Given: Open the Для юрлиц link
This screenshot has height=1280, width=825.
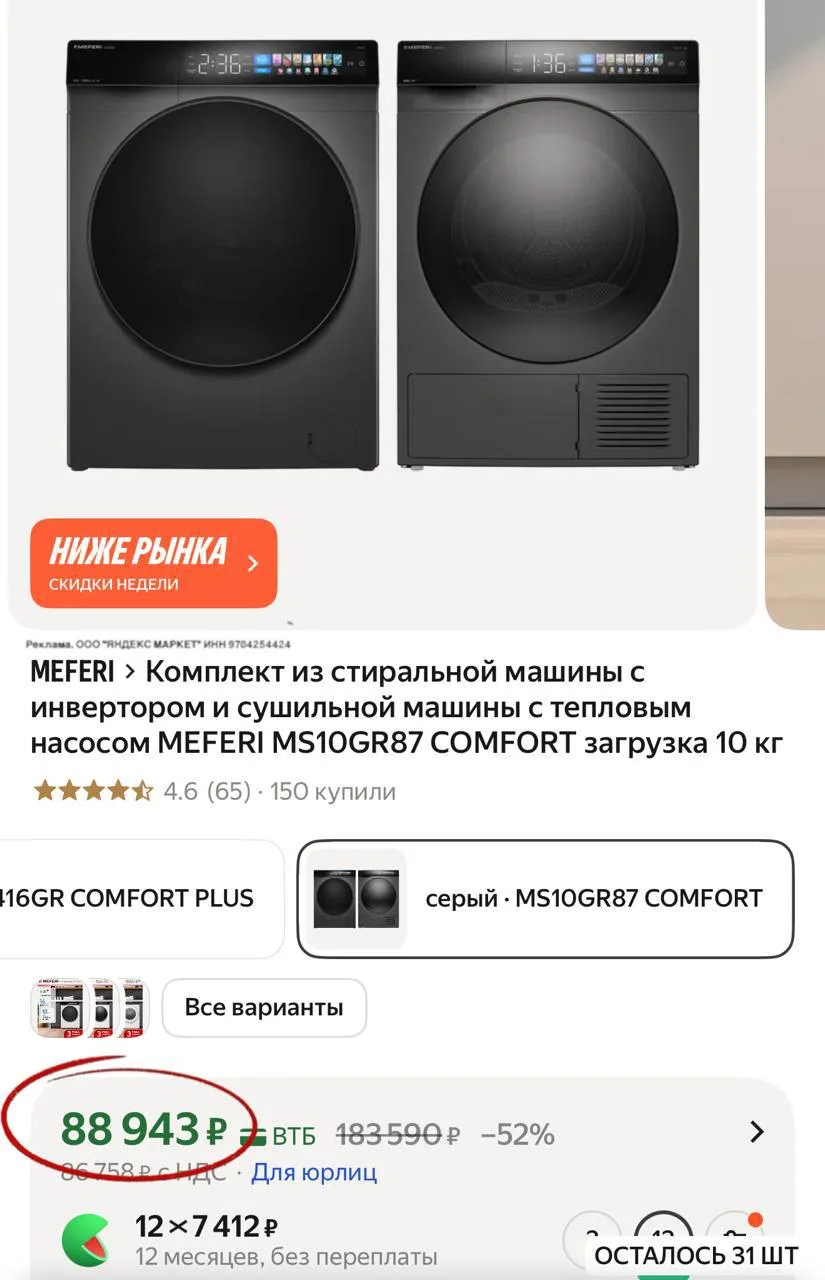Looking at the screenshot, I should pyautogui.click(x=313, y=1172).
